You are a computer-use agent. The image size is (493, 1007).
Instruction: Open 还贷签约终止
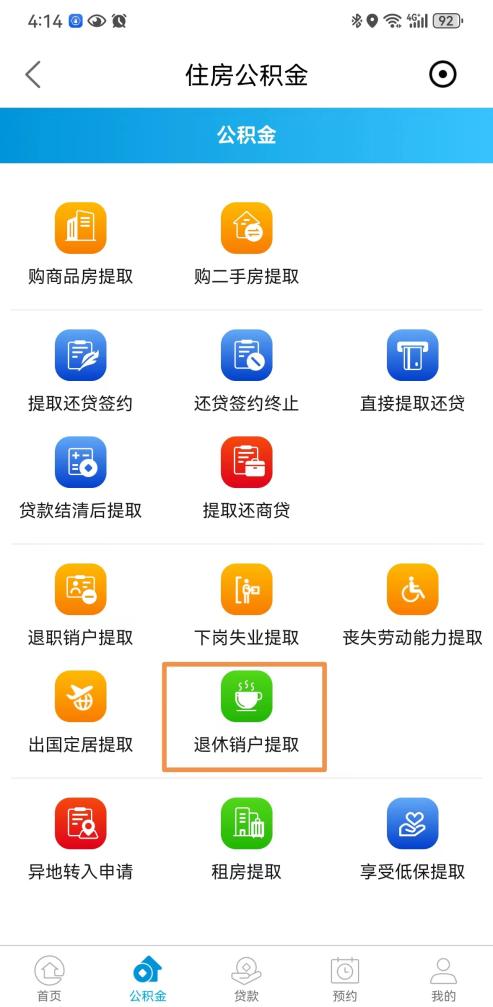pyautogui.click(x=246, y=371)
